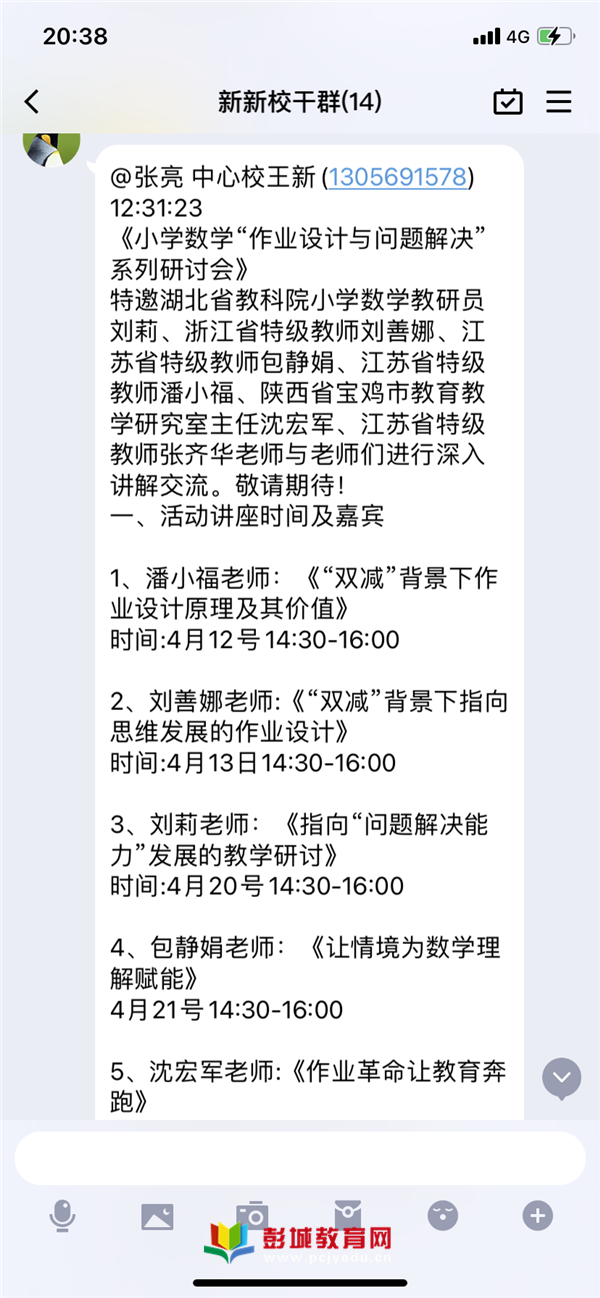Open the sender's avatar profile
Screen dimensions: 600x1298
[x=51, y=145]
